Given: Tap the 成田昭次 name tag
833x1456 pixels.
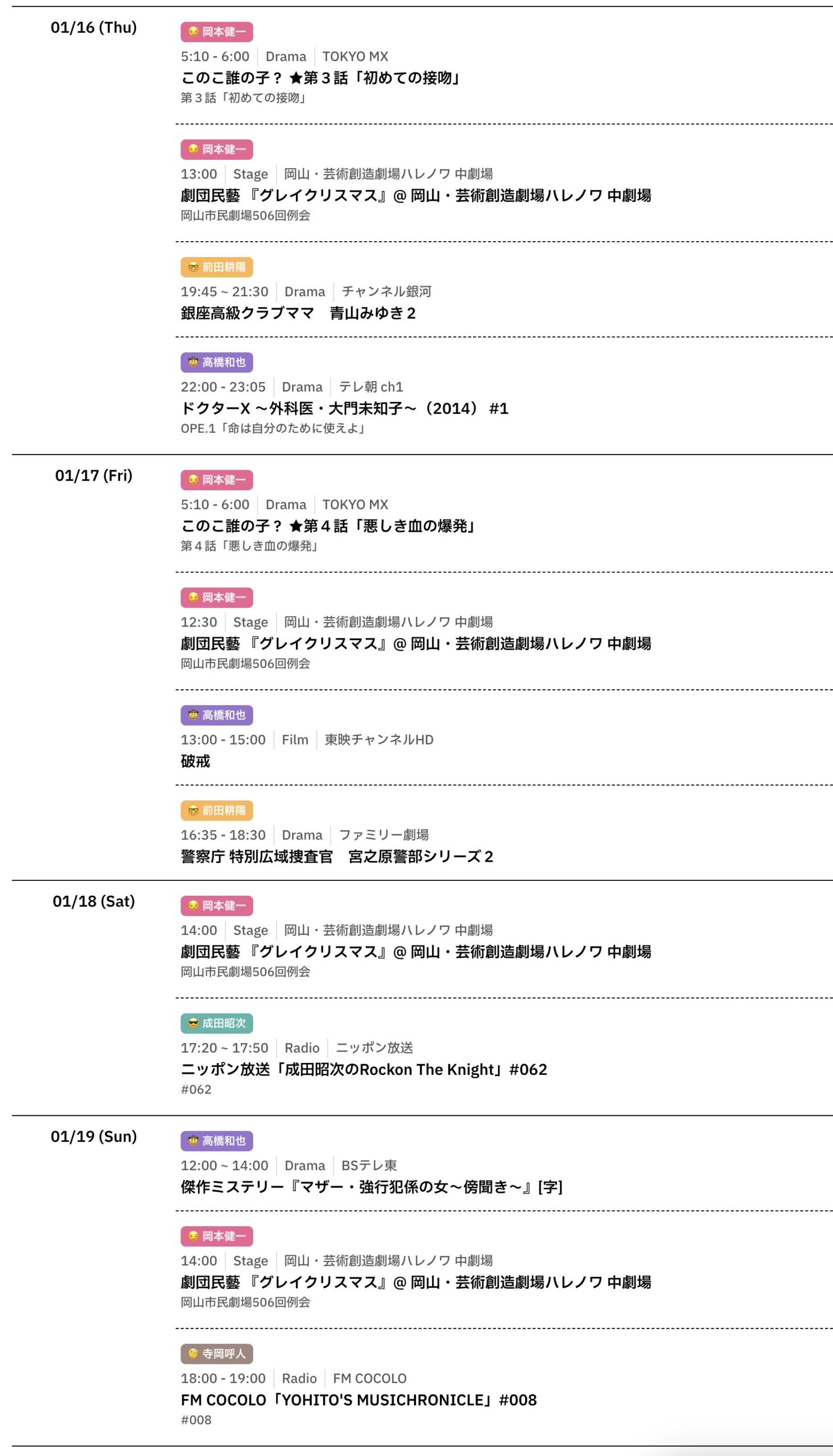Looking at the screenshot, I should pyautogui.click(x=216, y=1023).
